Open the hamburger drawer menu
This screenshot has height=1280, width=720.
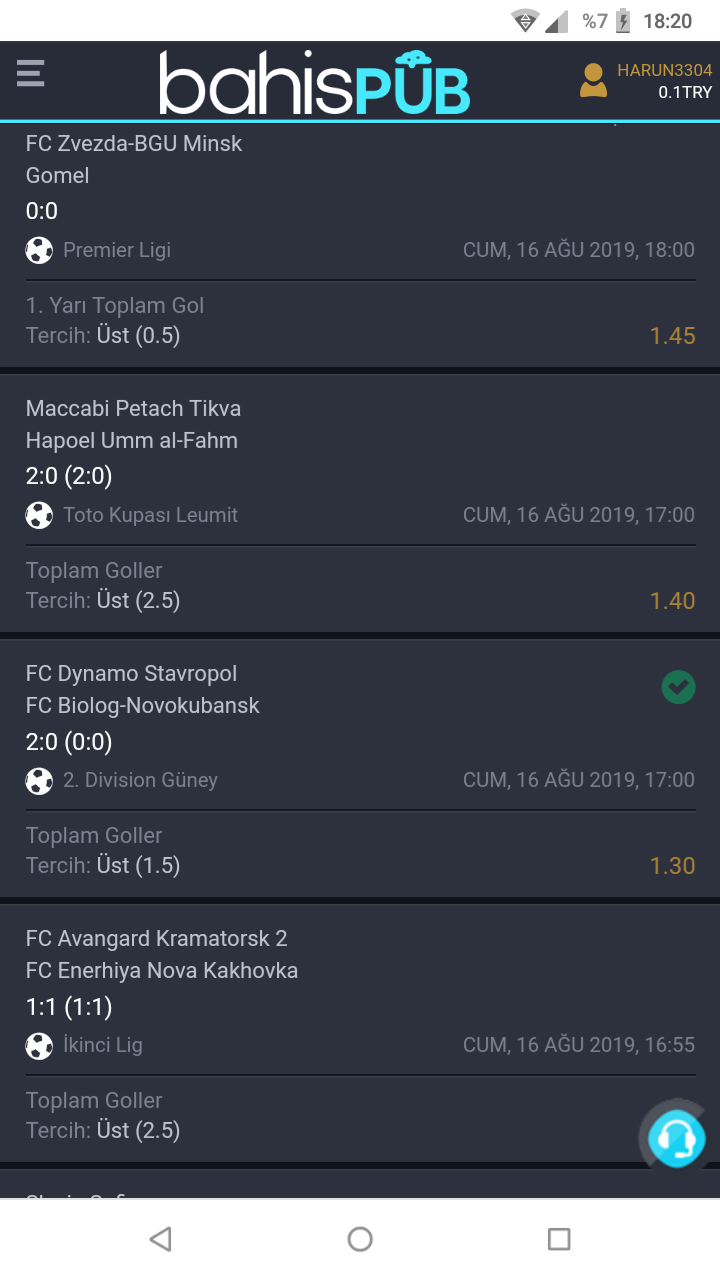(30, 73)
